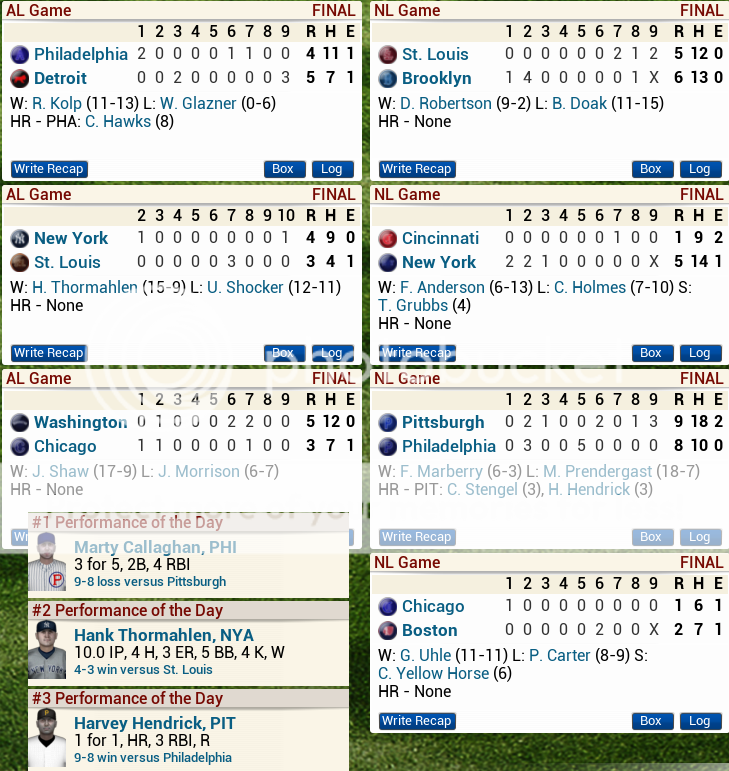Viewport: 729px width, 771px height.
Task: View game log of St. Louis at Brooklyn
Action: tap(700, 169)
